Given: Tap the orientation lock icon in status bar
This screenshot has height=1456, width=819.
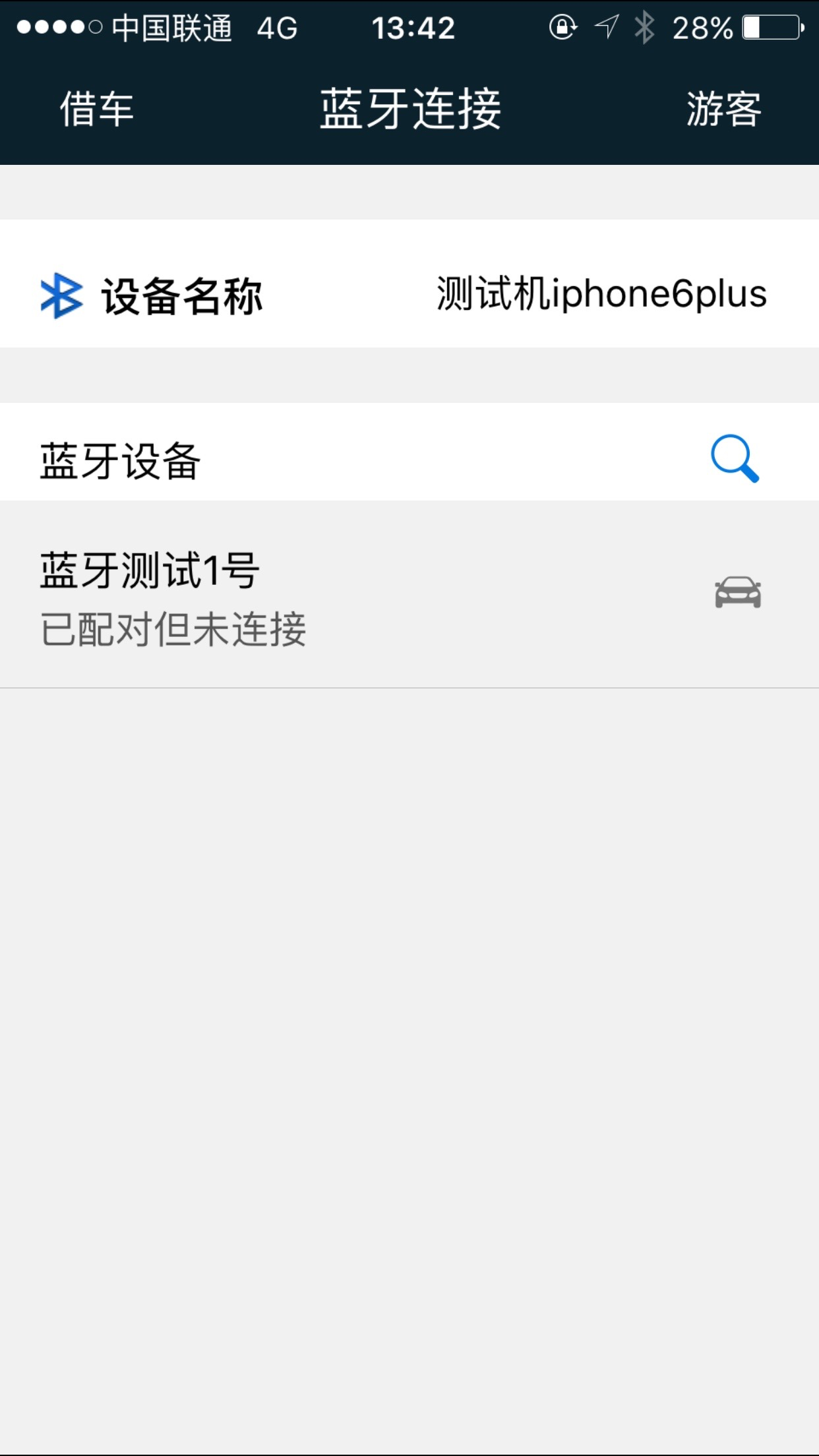Looking at the screenshot, I should [x=562, y=28].
